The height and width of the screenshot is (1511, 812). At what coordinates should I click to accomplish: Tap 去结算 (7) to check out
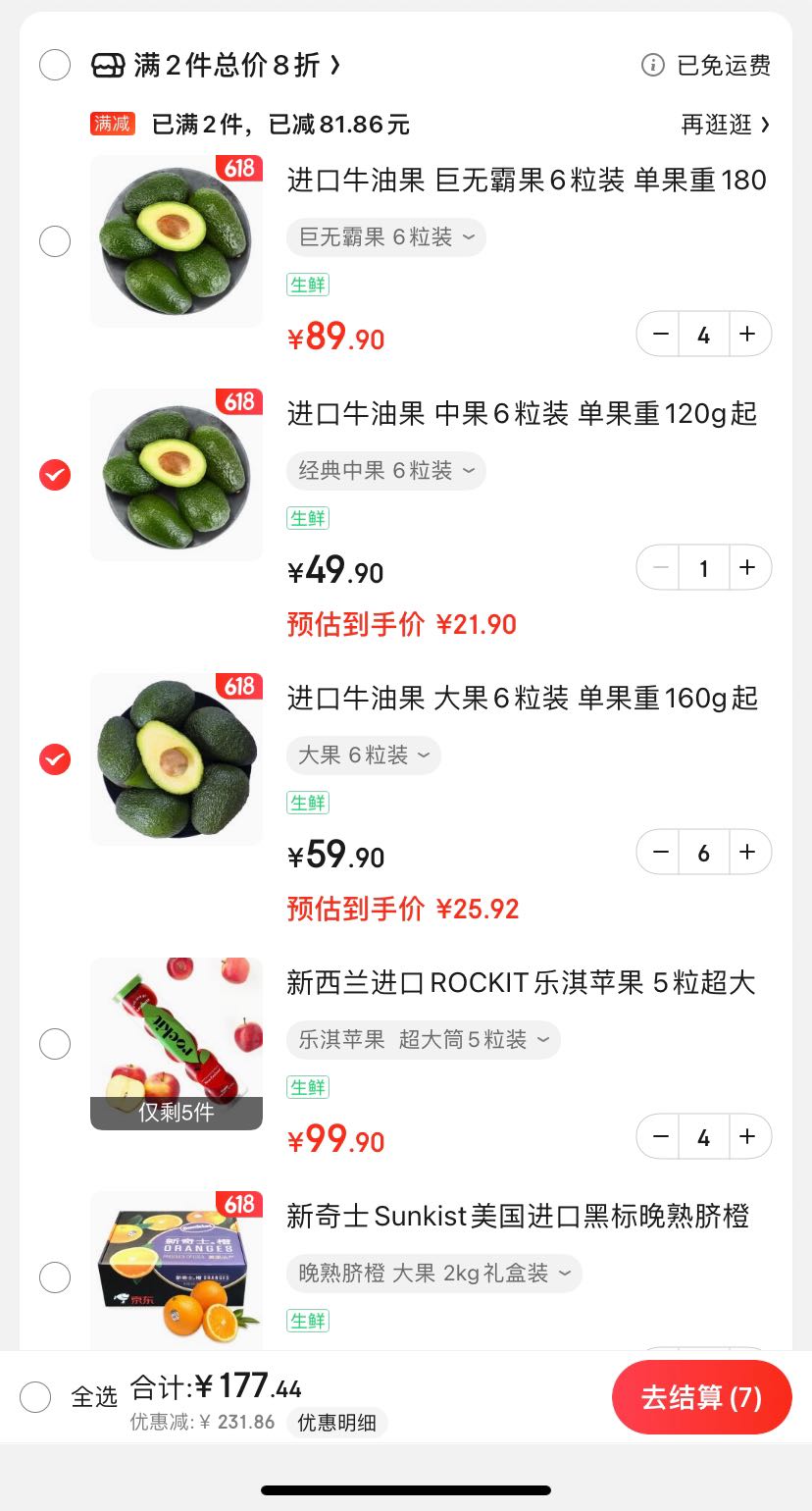[701, 1396]
